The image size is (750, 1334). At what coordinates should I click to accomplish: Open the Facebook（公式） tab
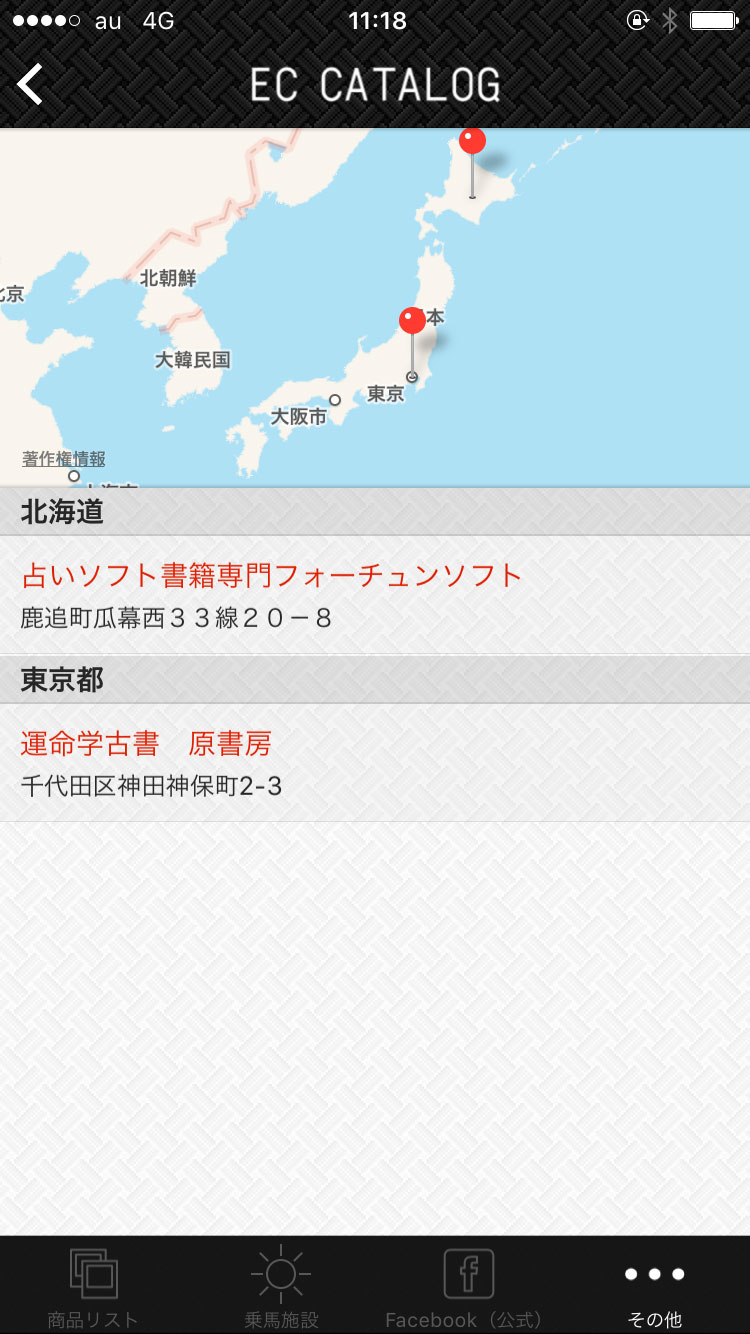(x=468, y=1286)
